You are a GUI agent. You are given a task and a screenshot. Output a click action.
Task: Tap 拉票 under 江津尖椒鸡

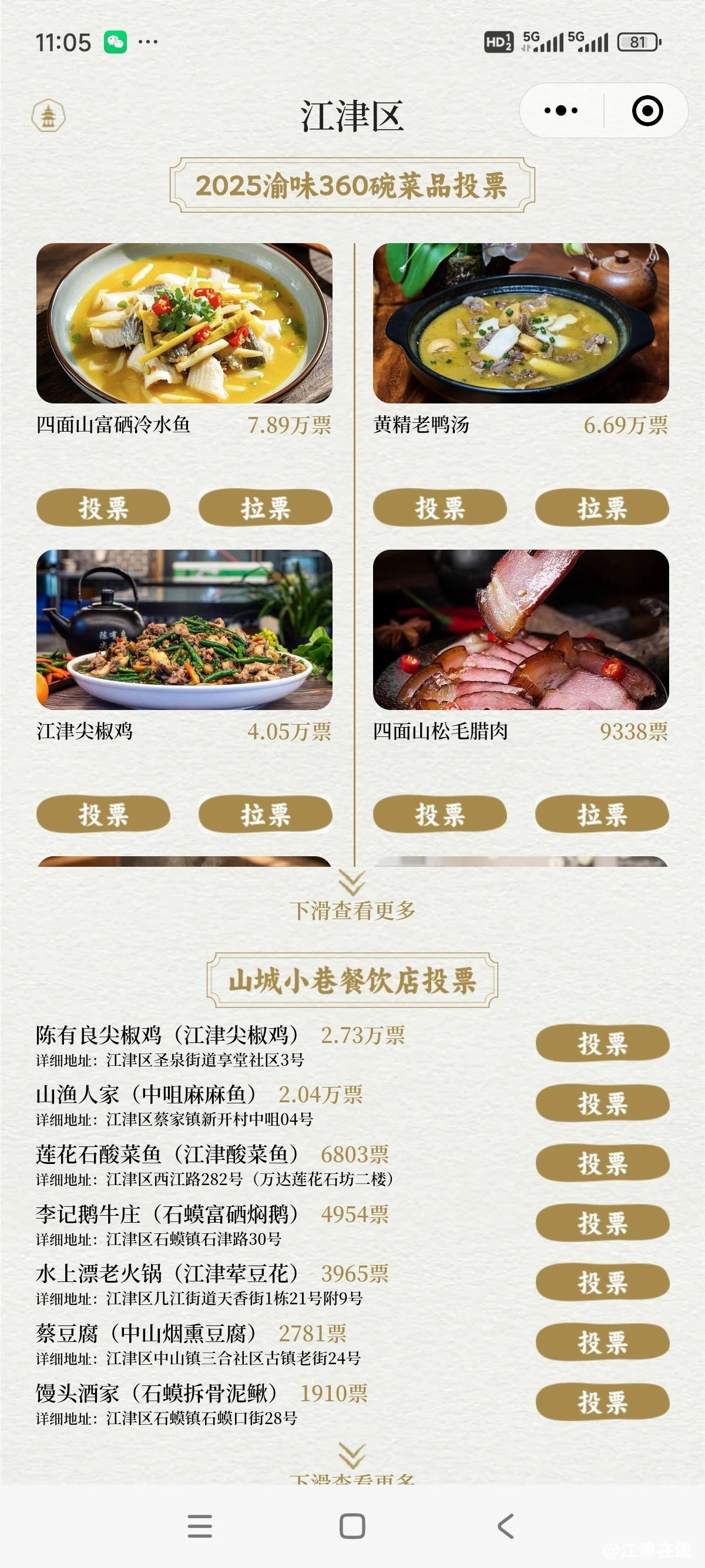tap(266, 815)
